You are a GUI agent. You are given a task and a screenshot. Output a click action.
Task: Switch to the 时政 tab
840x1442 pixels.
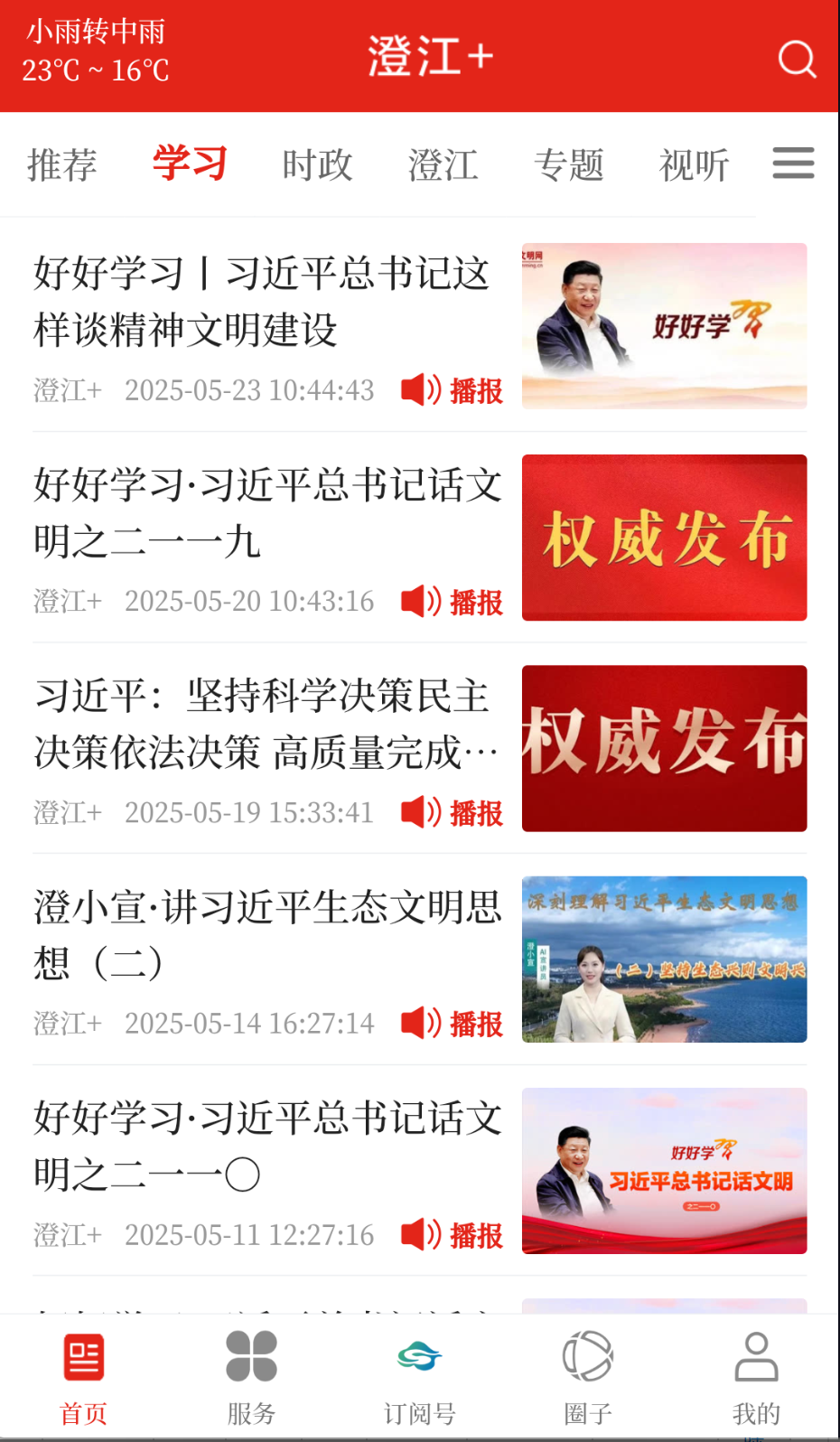pos(317,165)
